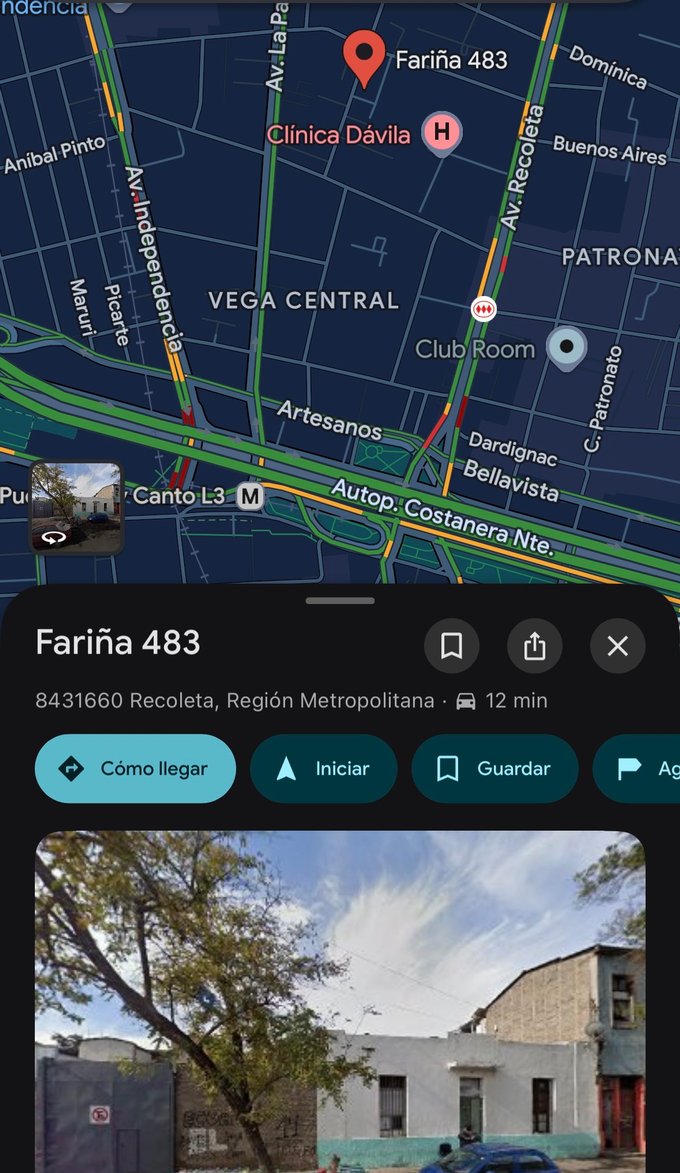Open the street photo of Fariña 483
Viewport: 680px width, 1173px height.
click(x=340, y=1000)
